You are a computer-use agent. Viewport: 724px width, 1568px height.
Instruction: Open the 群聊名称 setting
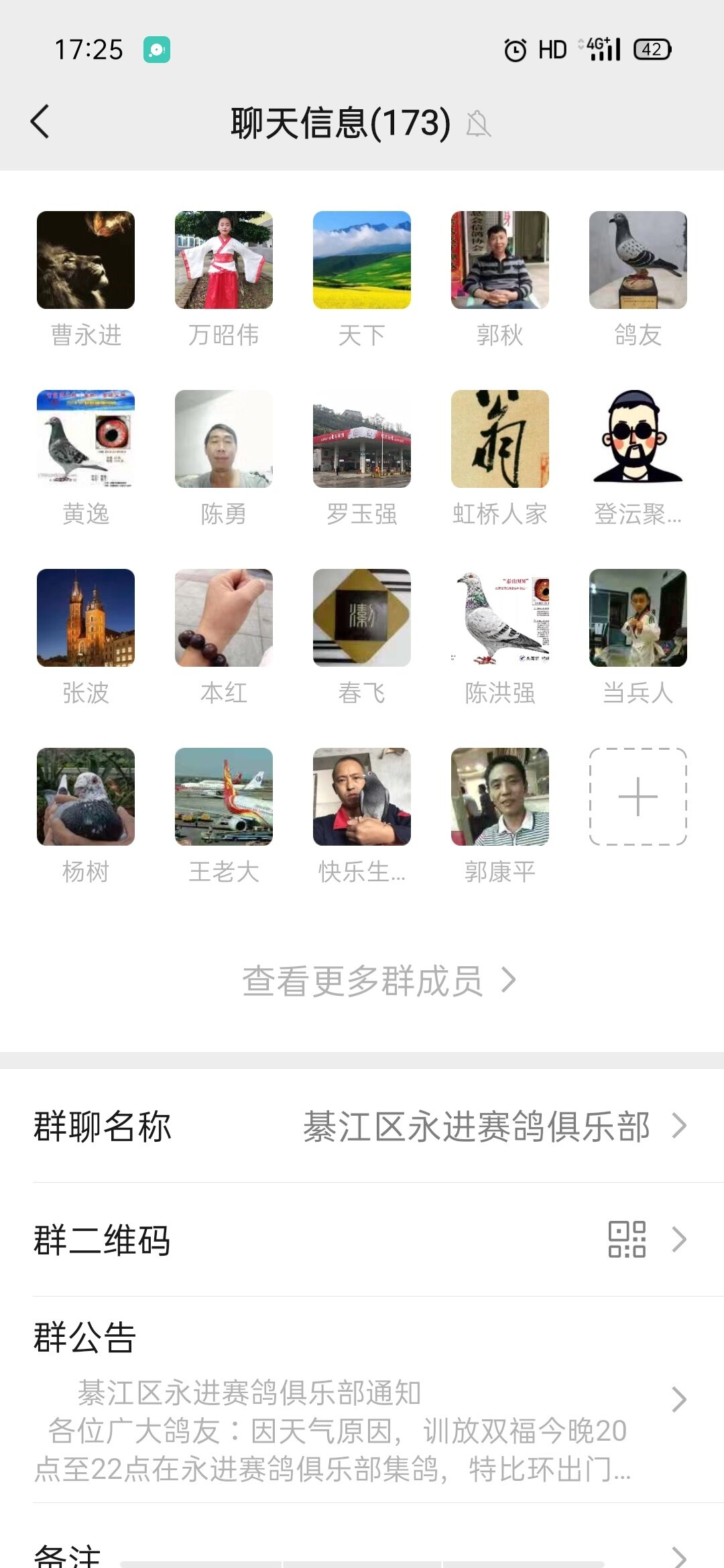point(362,1126)
